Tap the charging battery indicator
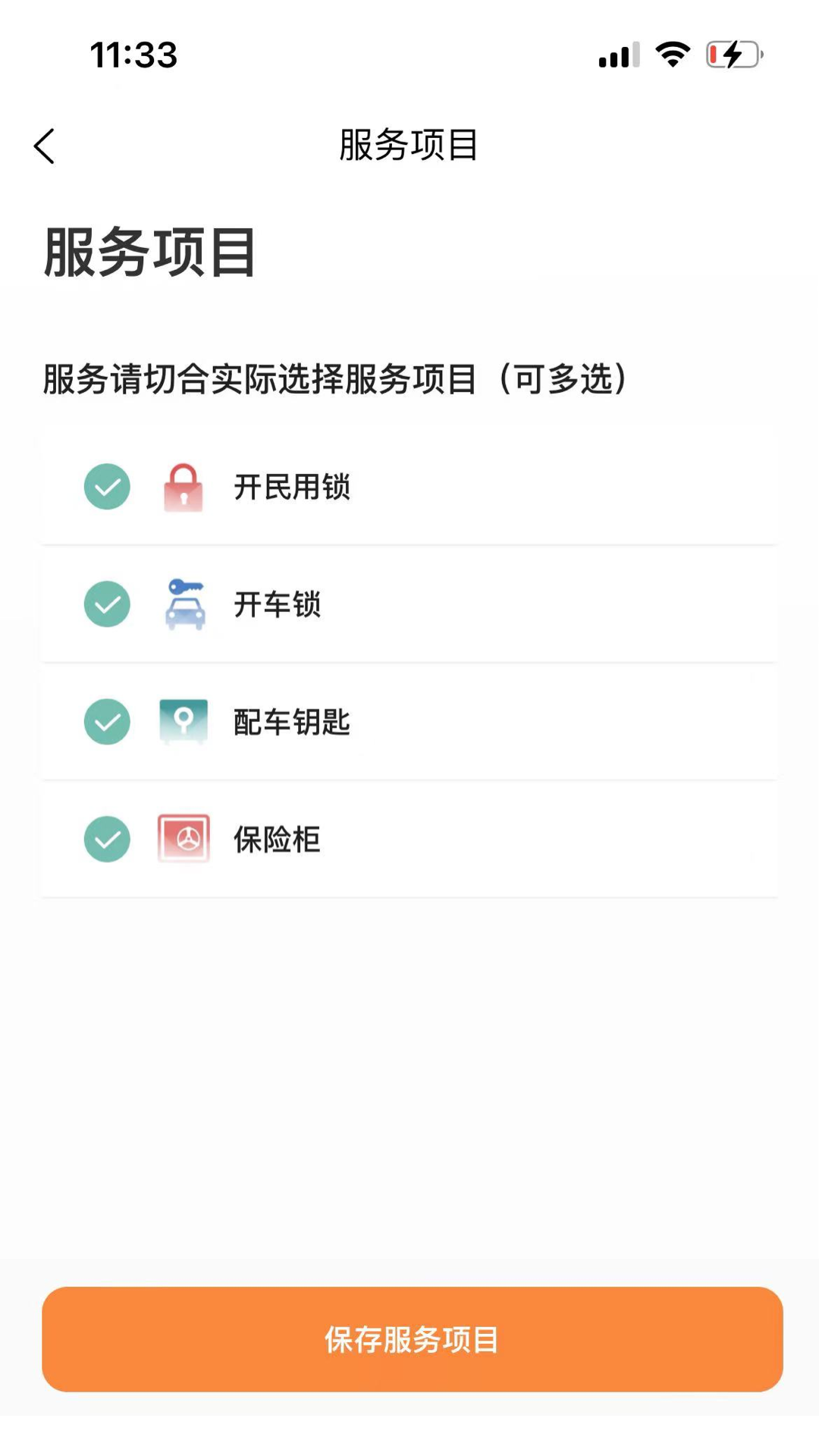This screenshot has height=1456, width=819. (732, 54)
